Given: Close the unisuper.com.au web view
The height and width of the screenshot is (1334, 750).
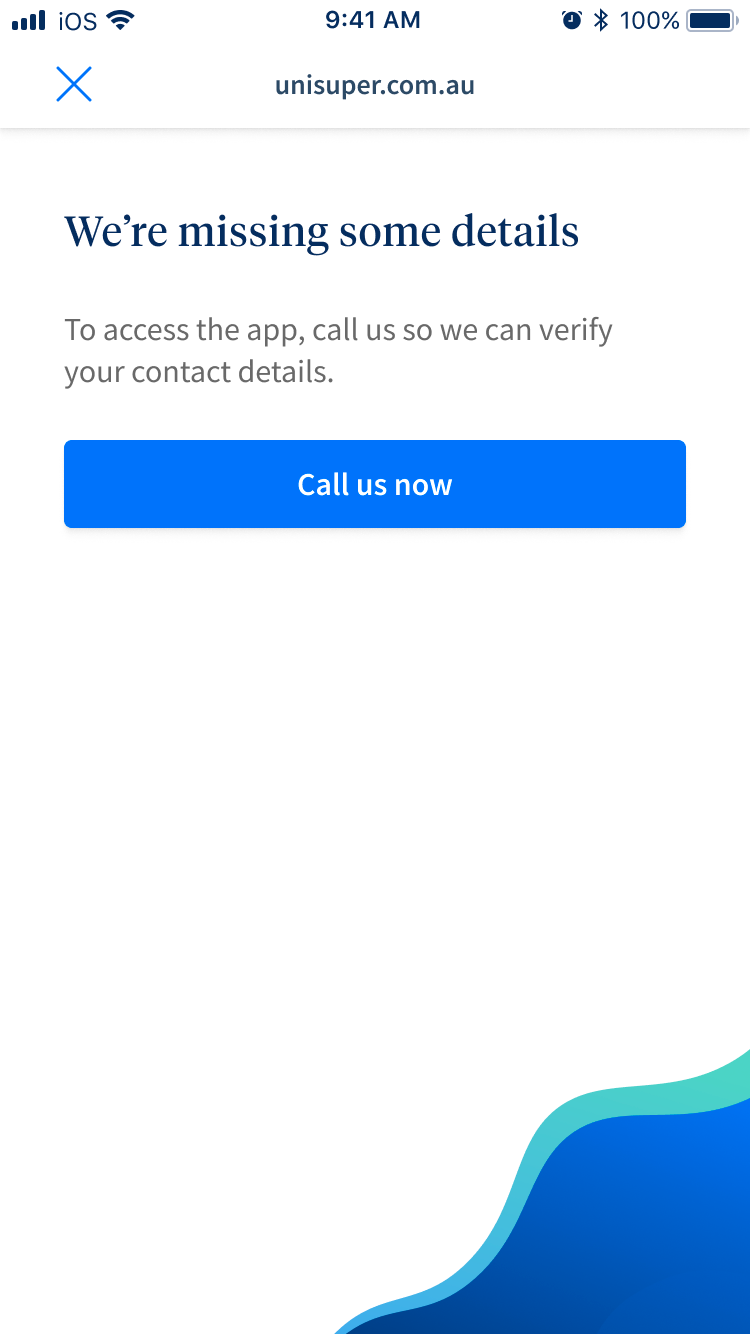Looking at the screenshot, I should tap(74, 85).
